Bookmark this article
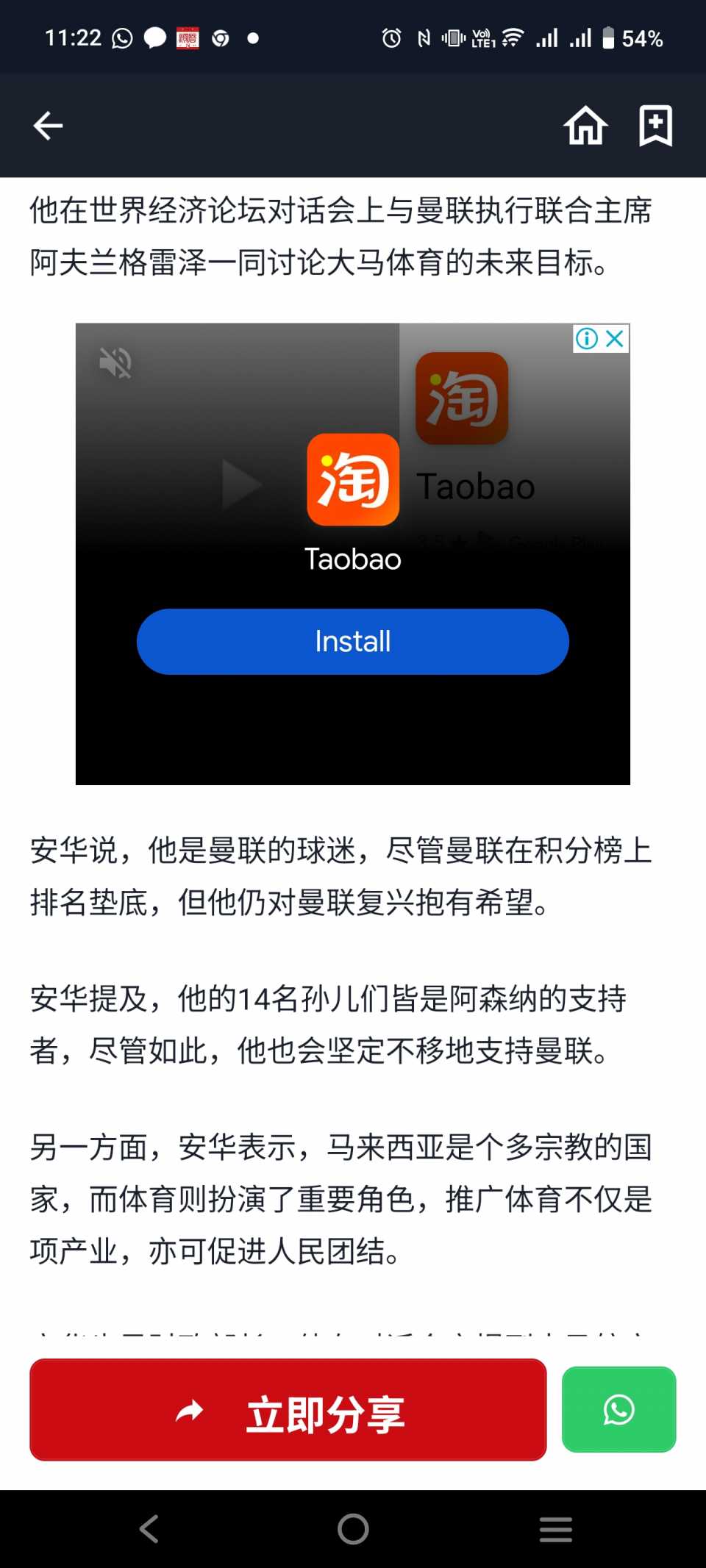706x1568 pixels. 655,126
